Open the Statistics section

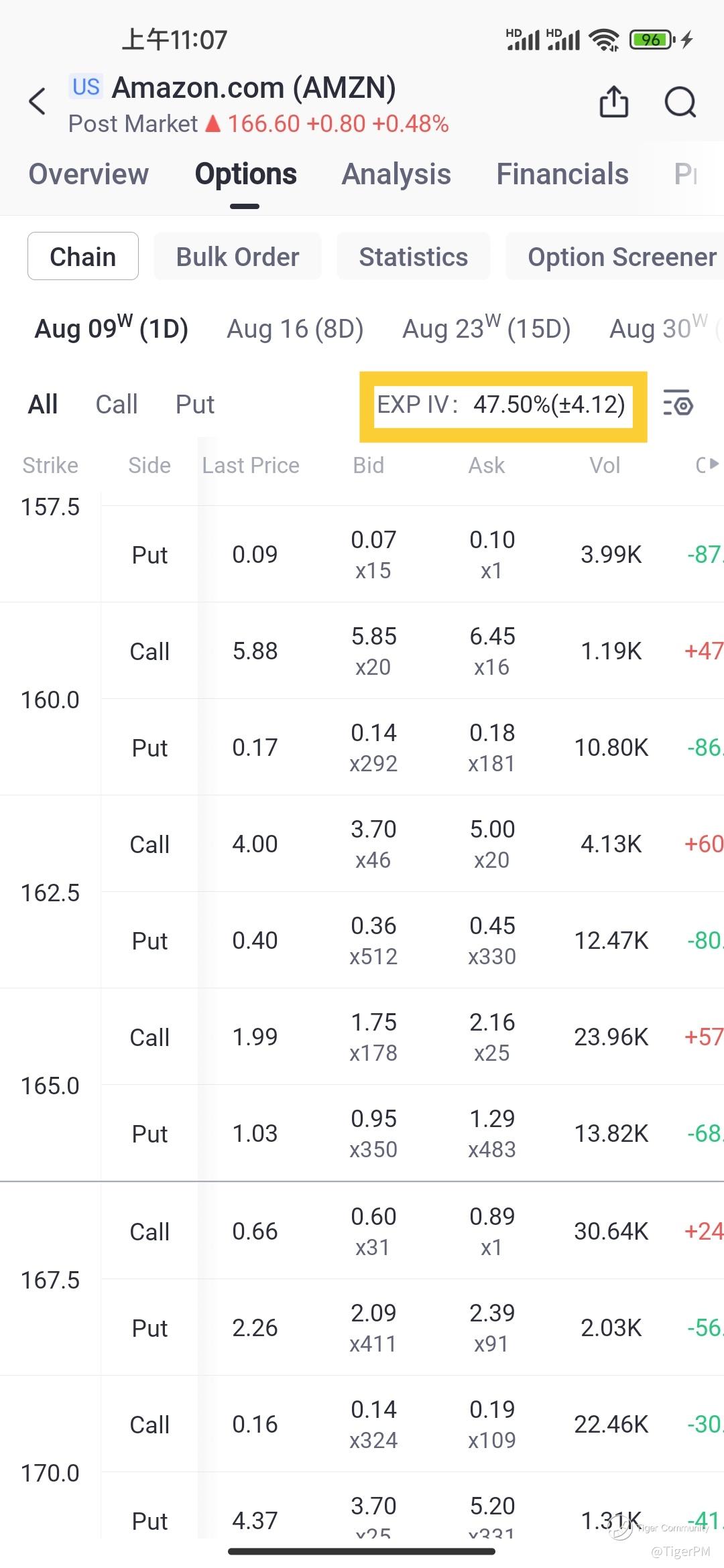pos(414,257)
